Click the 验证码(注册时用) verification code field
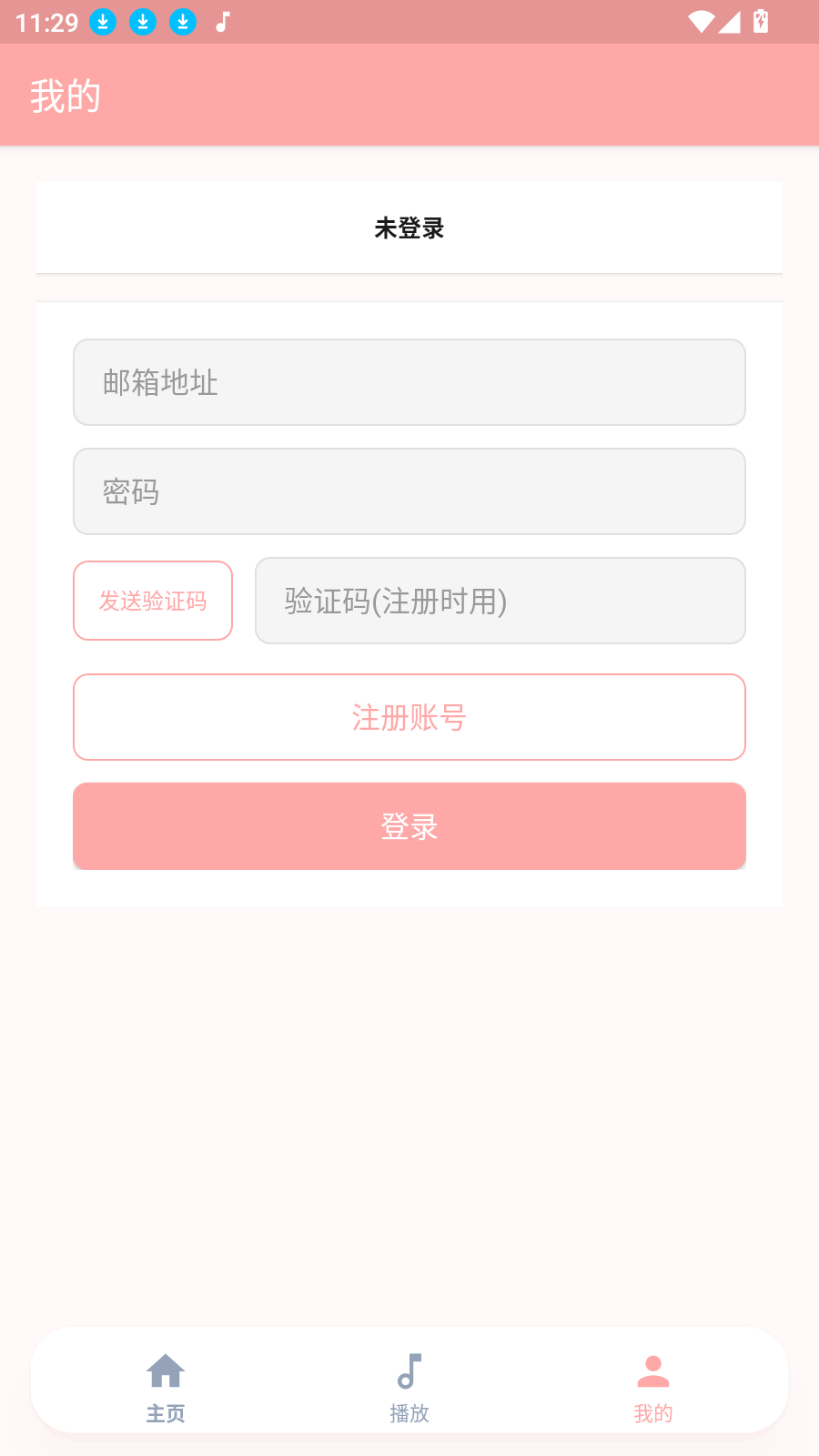The image size is (819, 1456). click(500, 601)
